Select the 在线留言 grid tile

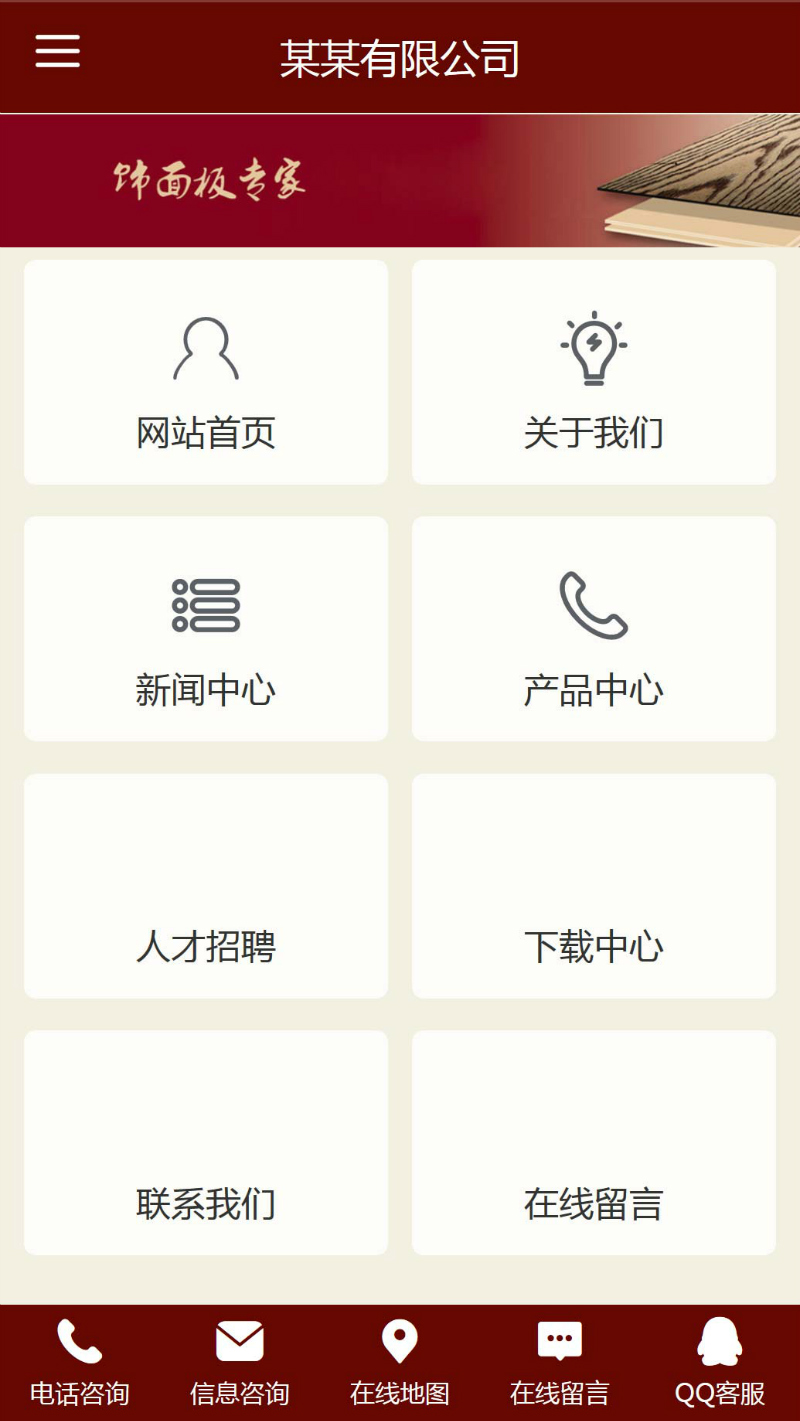point(593,1143)
